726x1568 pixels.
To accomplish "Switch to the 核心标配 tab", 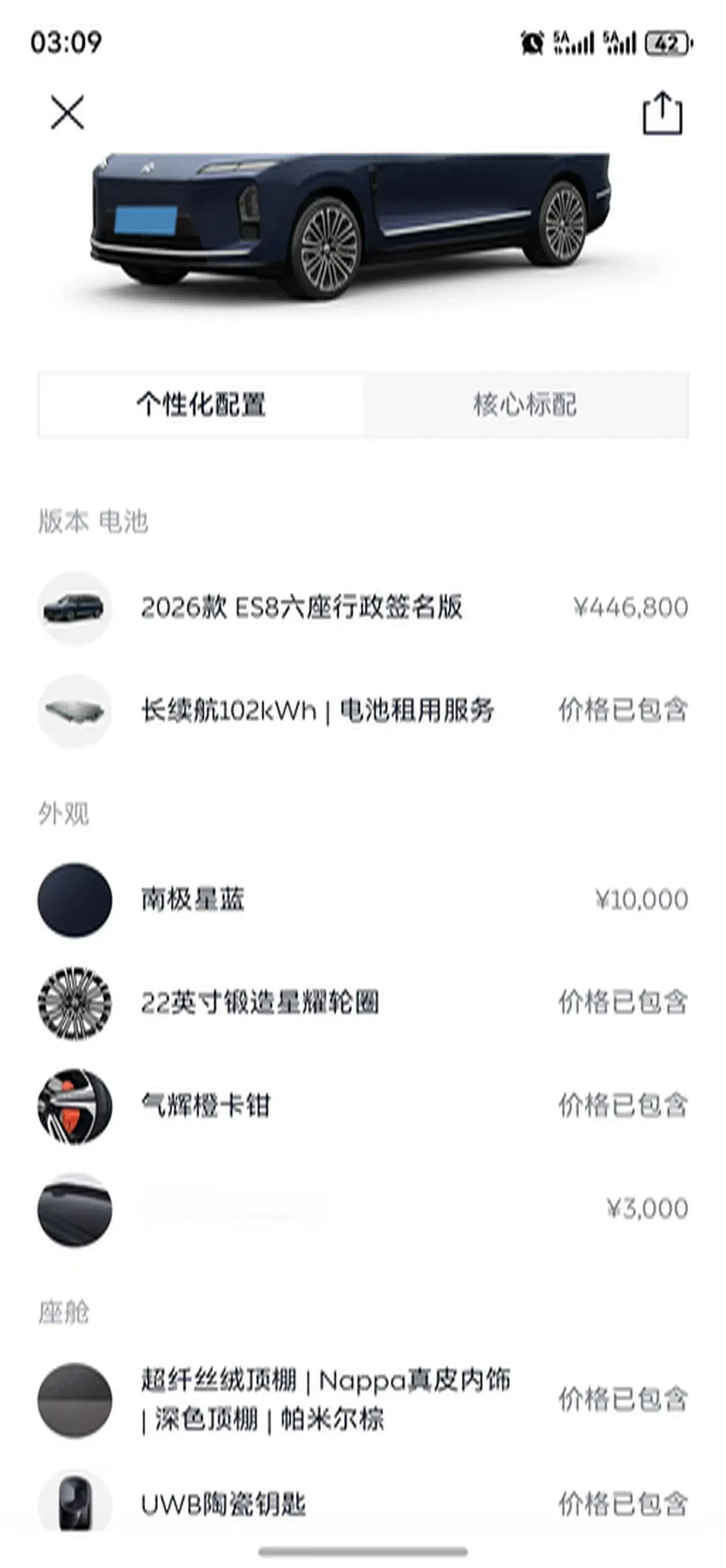I will tap(525, 405).
